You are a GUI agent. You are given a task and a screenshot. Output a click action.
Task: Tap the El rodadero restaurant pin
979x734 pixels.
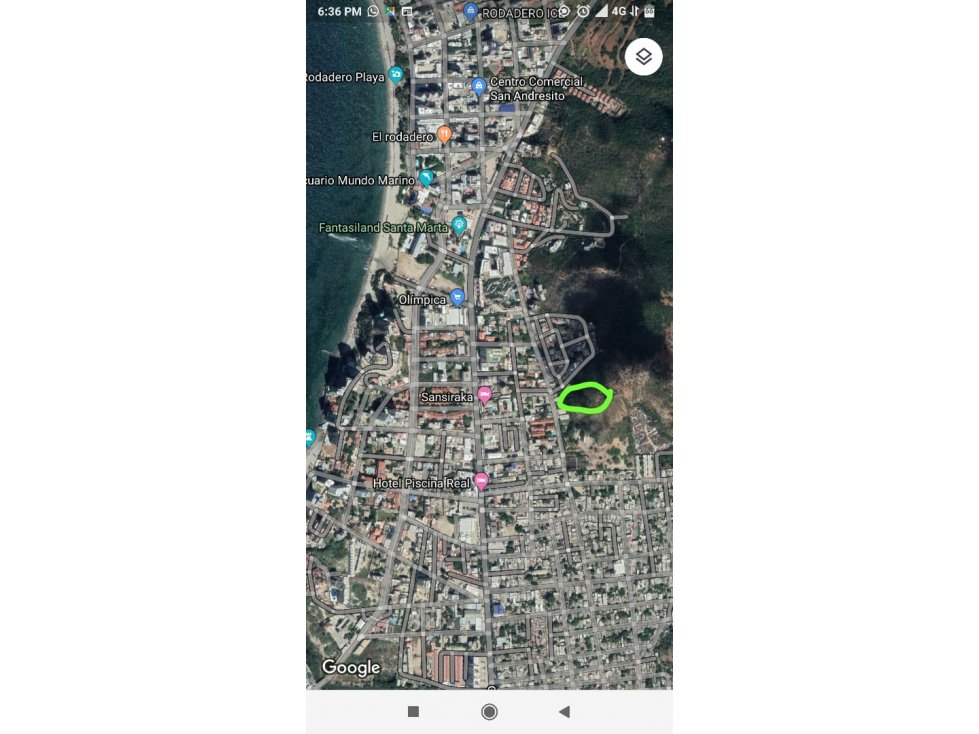[x=444, y=134]
